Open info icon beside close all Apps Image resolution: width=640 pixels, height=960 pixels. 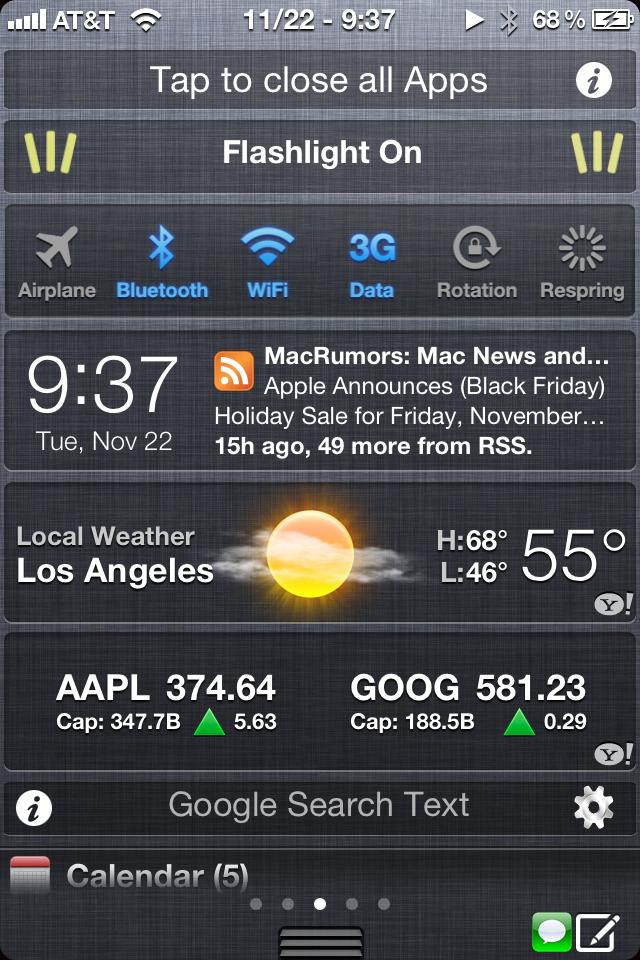(594, 81)
